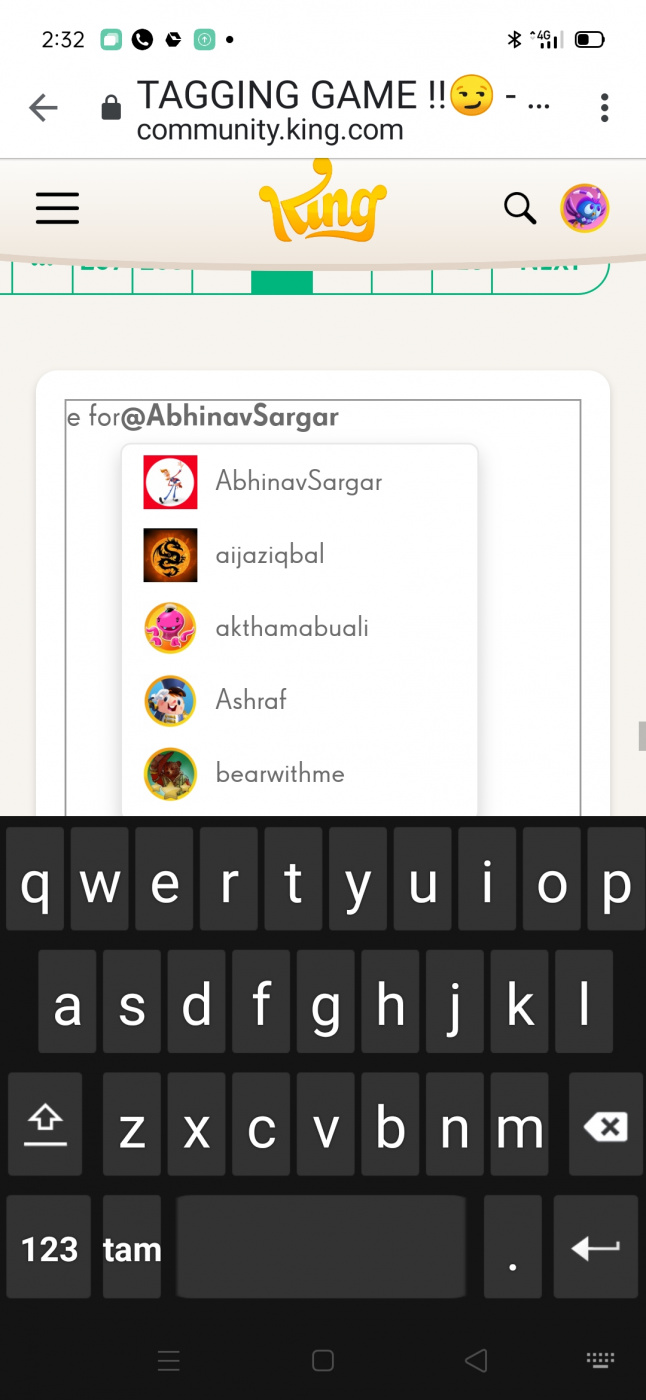646x1400 pixels.
Task: Open the hamburger navigation menu
Action: coord(57,208)
